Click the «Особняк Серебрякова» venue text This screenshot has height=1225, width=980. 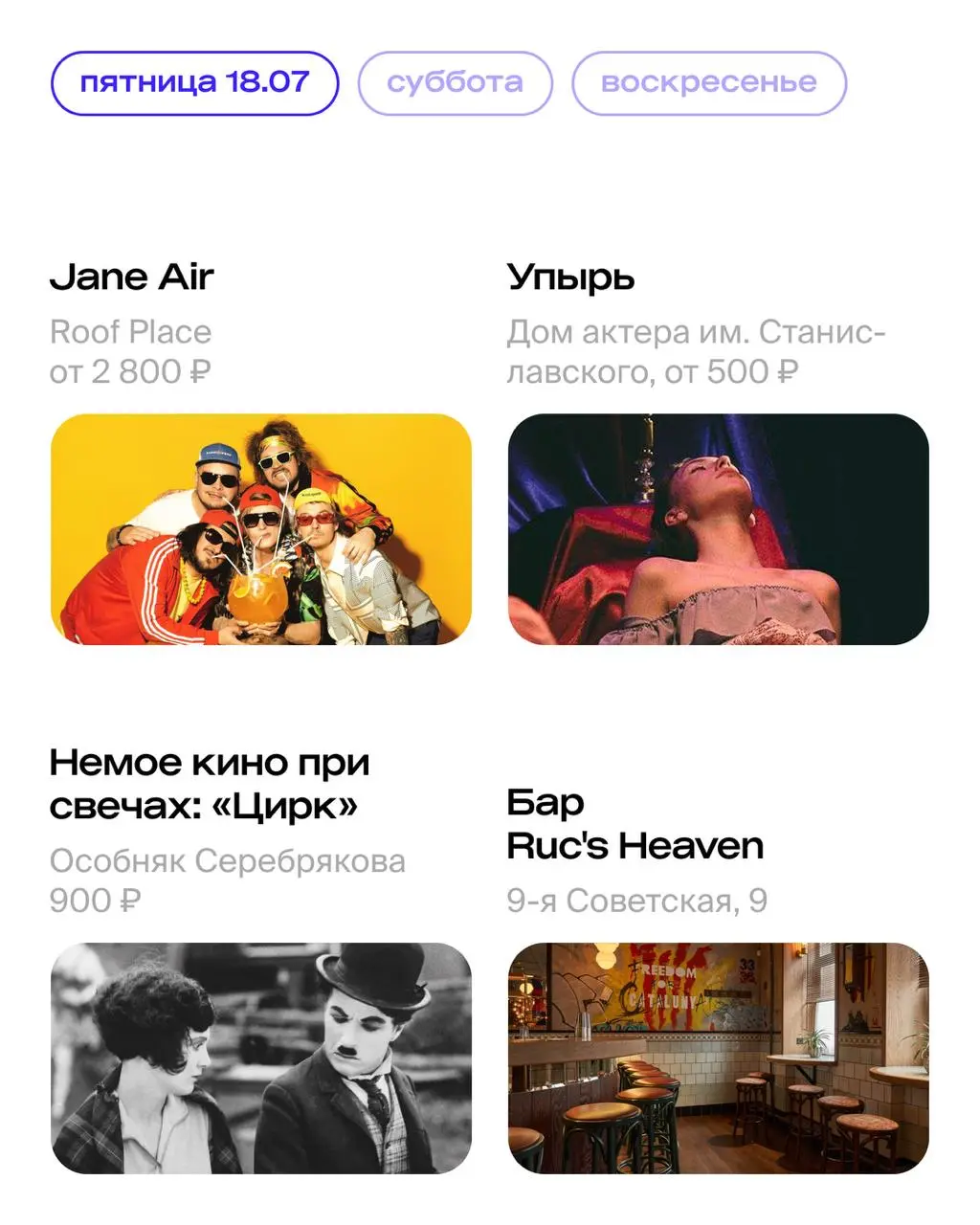coord(230,861)
